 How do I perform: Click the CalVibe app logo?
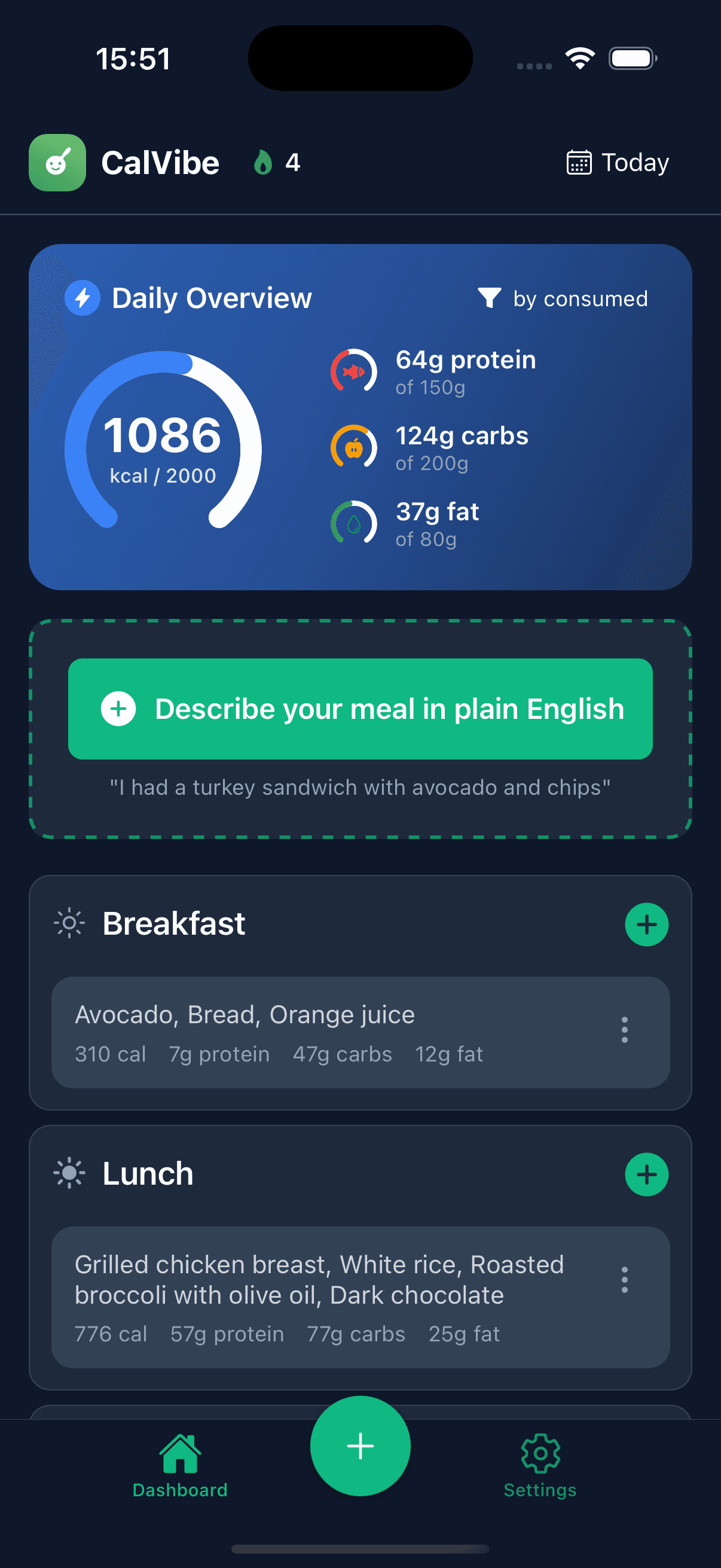point(57,163)
